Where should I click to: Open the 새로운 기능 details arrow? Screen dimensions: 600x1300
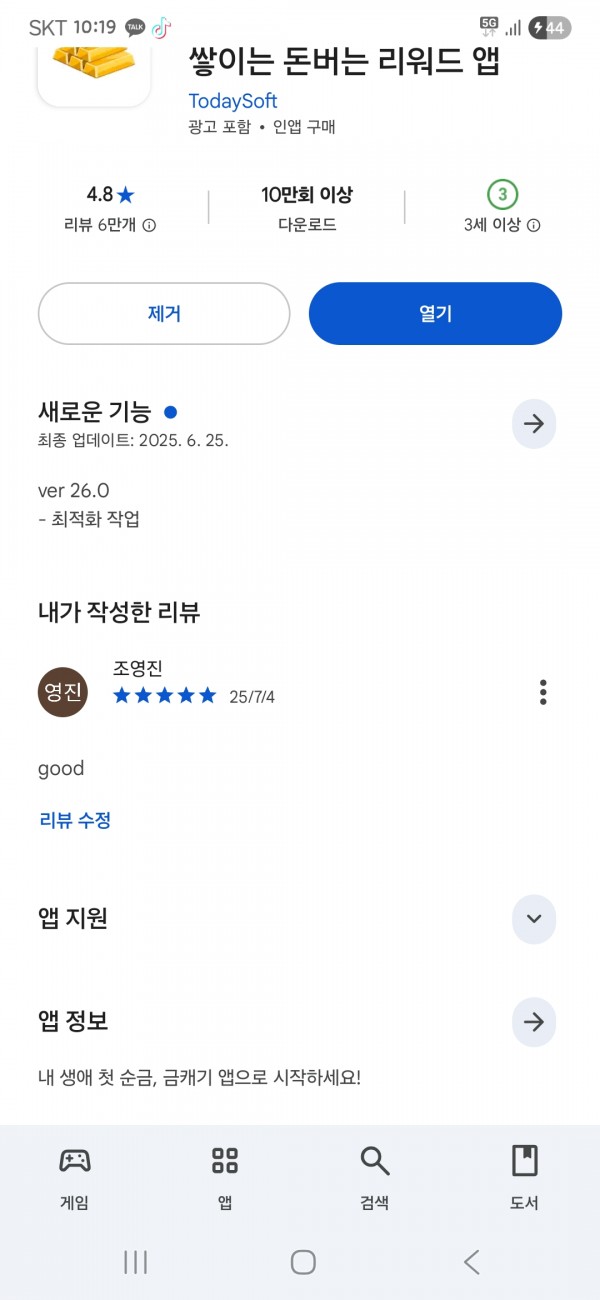point(534,424)
